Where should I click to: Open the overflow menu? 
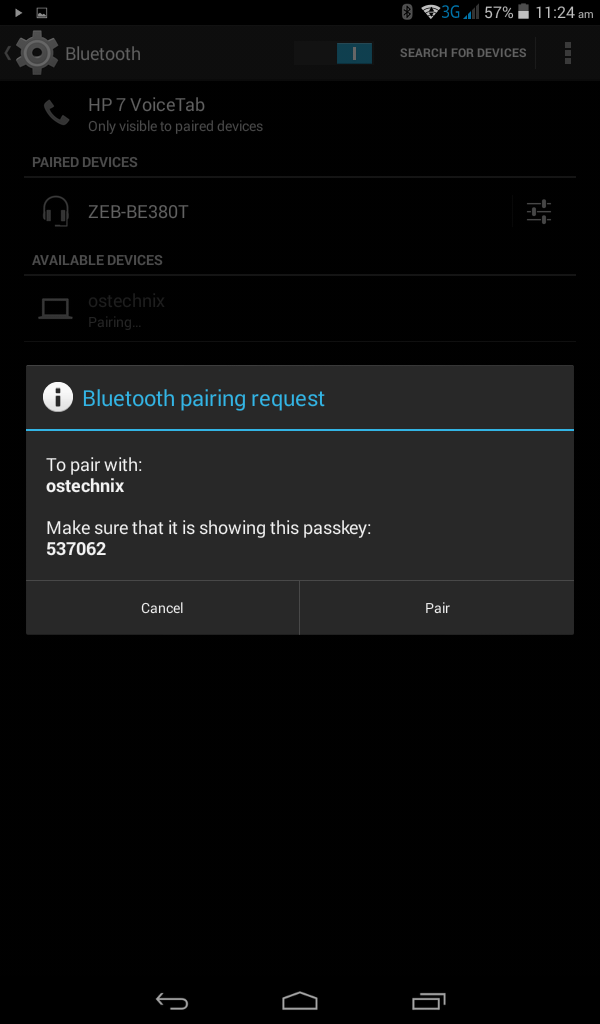(x=568, y=53)
